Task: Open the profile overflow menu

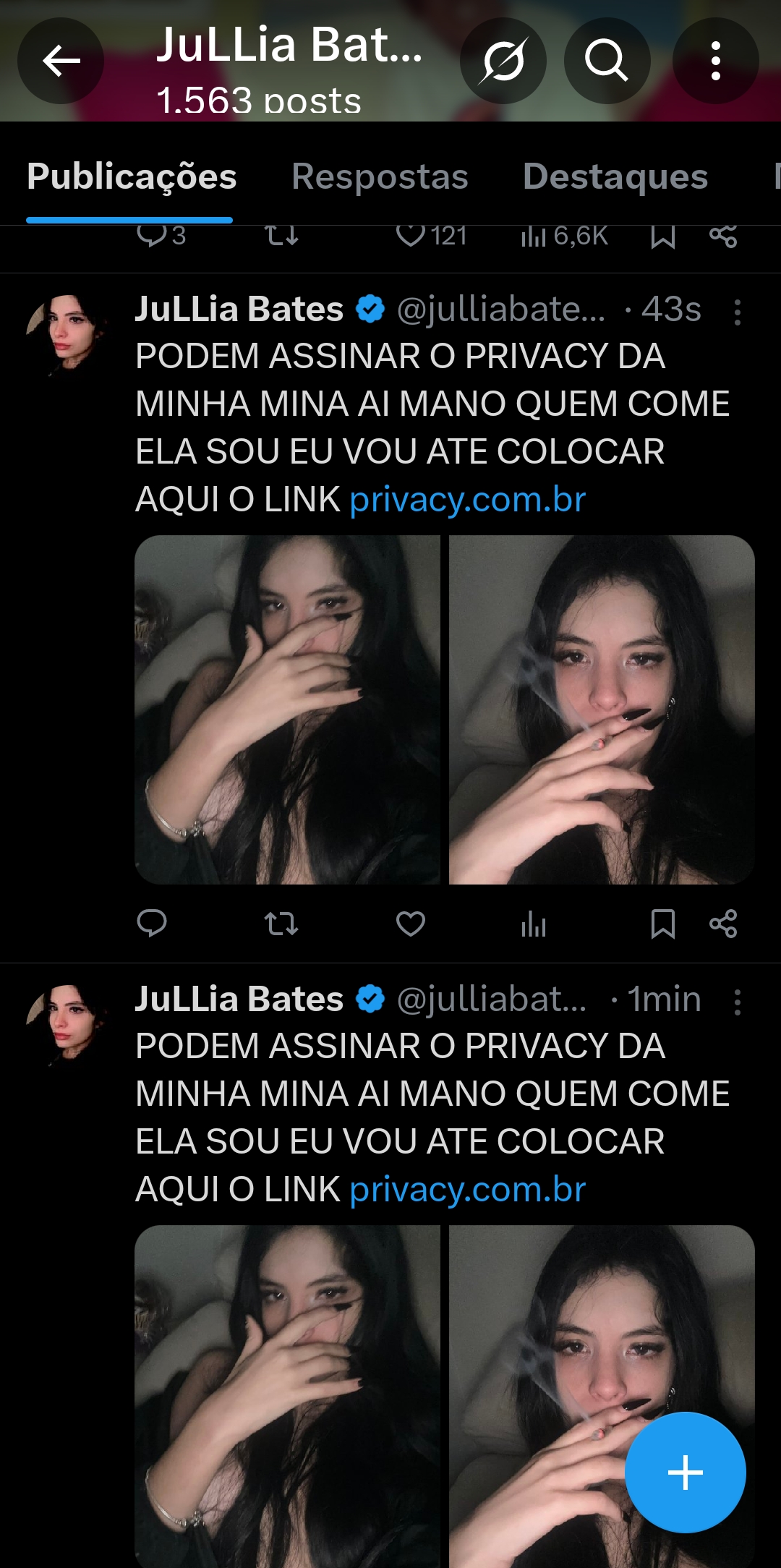Action: pos(715,61)
